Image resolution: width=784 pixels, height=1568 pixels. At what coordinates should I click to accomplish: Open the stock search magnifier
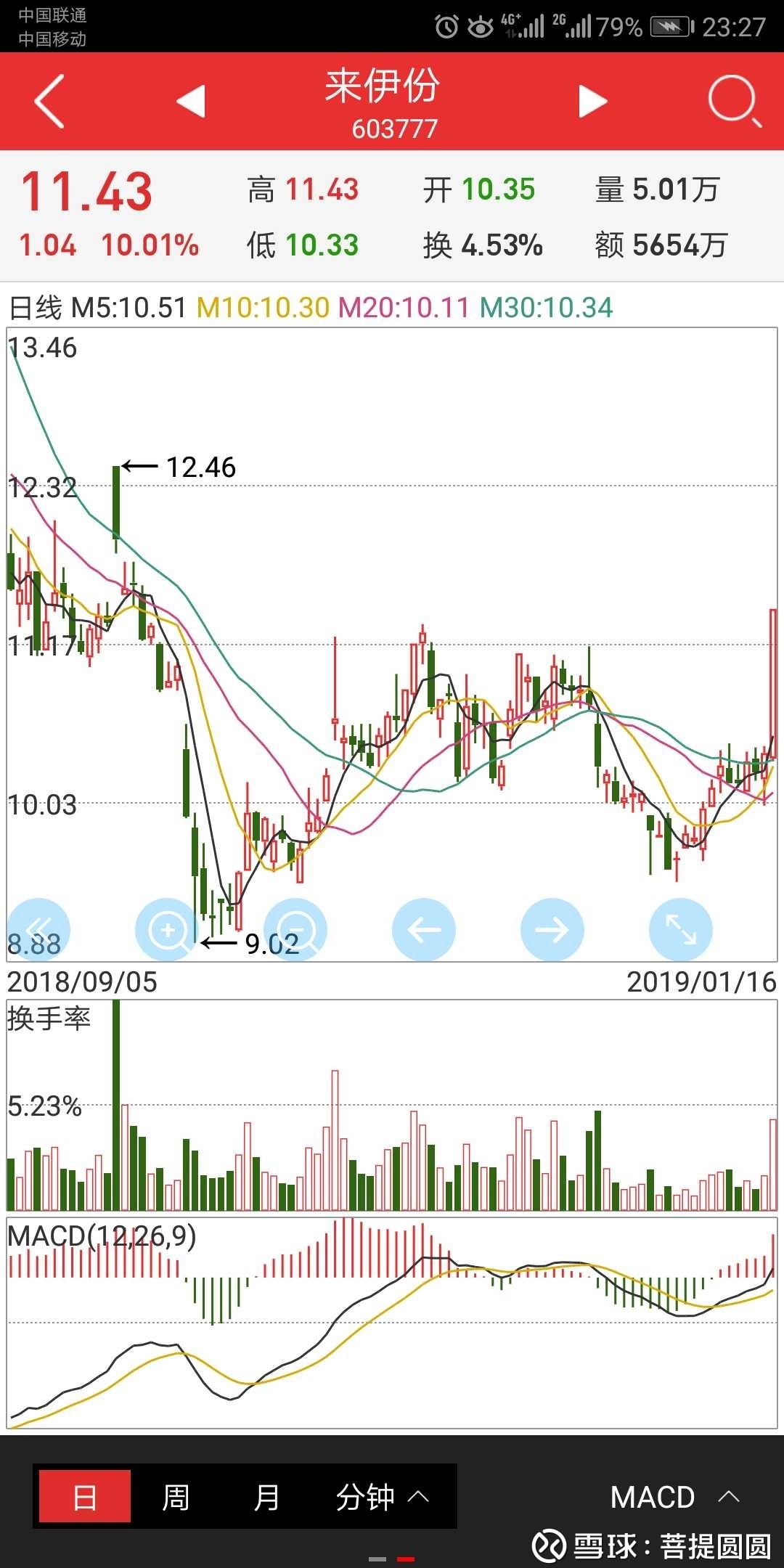coord(733,101)
